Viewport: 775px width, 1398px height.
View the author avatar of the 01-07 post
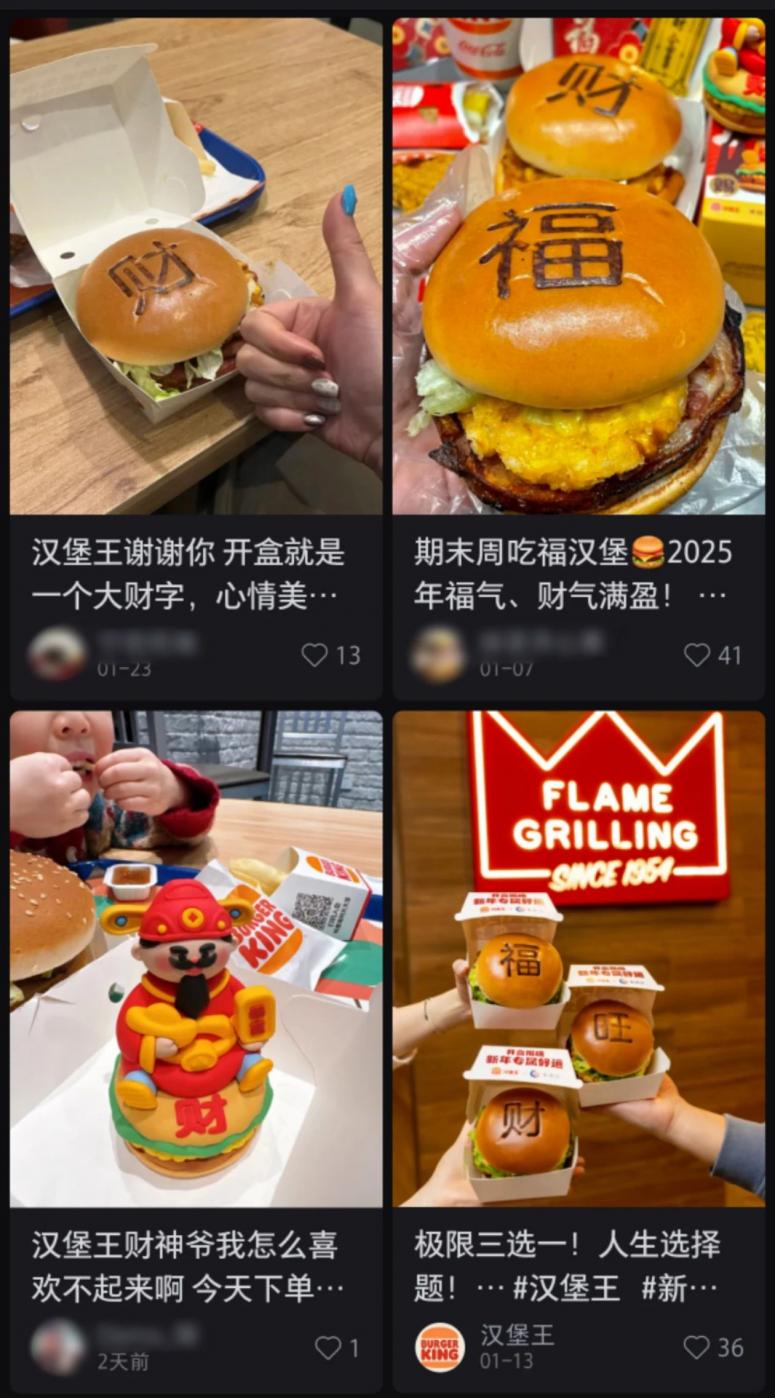[439, 654]
